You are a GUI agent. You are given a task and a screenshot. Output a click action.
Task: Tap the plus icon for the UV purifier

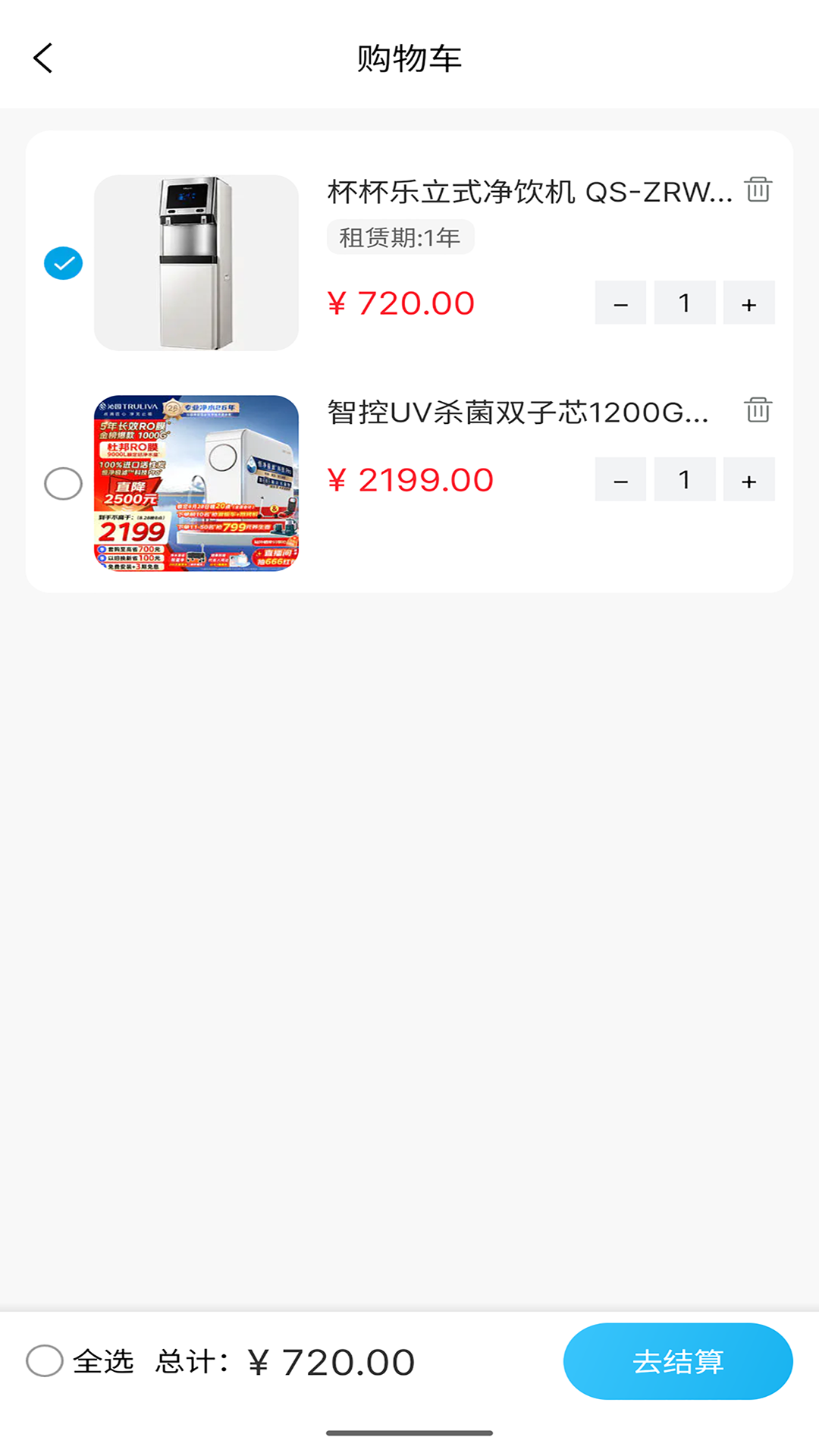click(748, 480)
